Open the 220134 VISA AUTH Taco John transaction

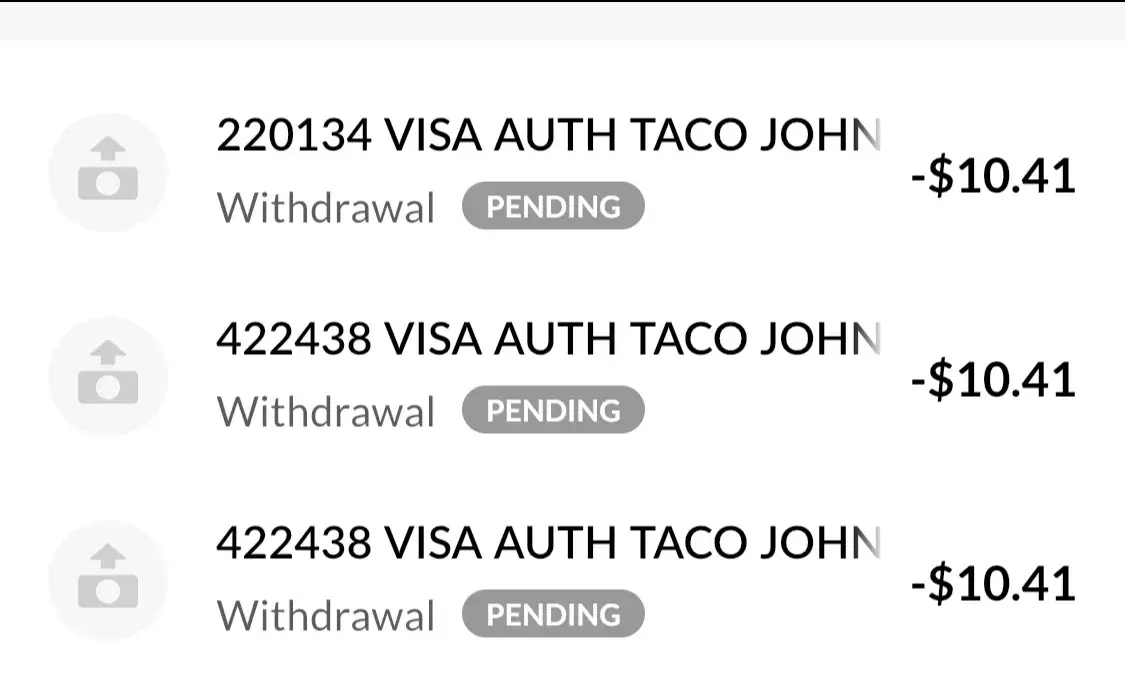coord(548,136)
